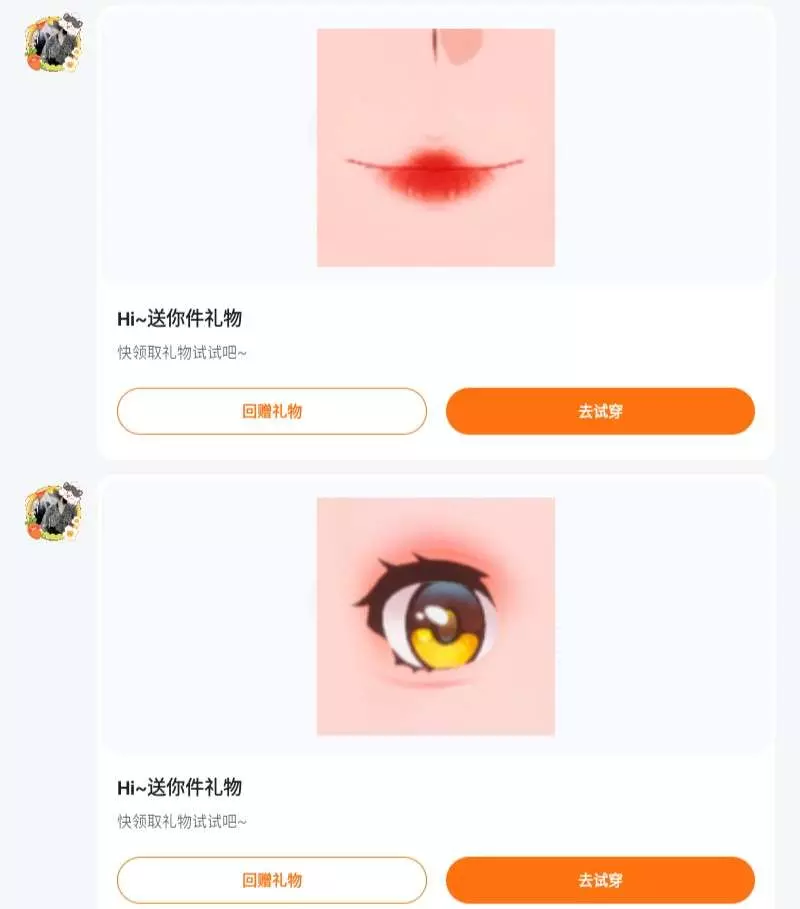The height and width of the screenshot is (909, 800).
Task: Open the red lips gift image
Action: [x=436, y=148]
